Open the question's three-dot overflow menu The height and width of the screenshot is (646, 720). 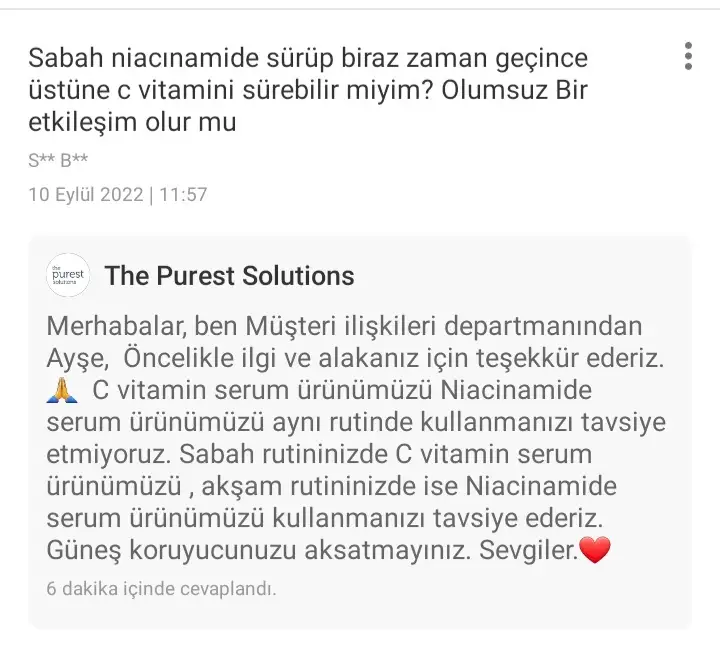688,57
